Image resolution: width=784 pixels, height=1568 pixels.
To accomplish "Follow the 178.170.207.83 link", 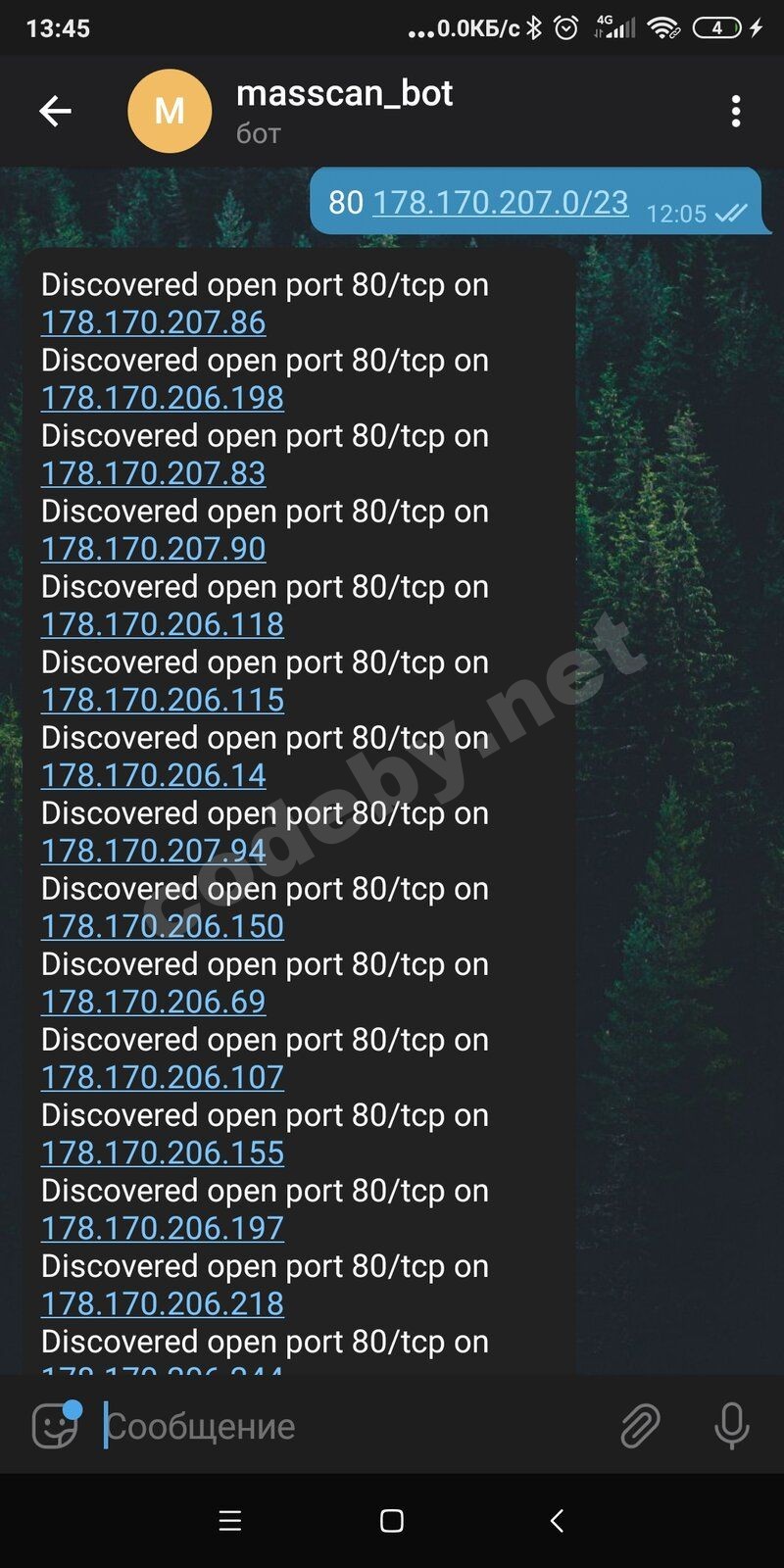I will [x=153, y=473].
